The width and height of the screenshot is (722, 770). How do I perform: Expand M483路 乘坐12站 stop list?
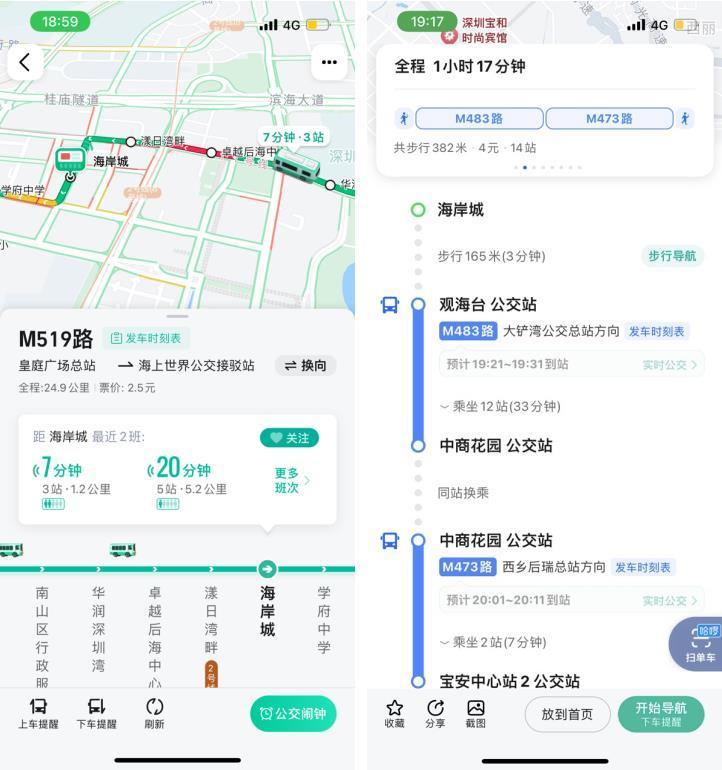point(500,406)
